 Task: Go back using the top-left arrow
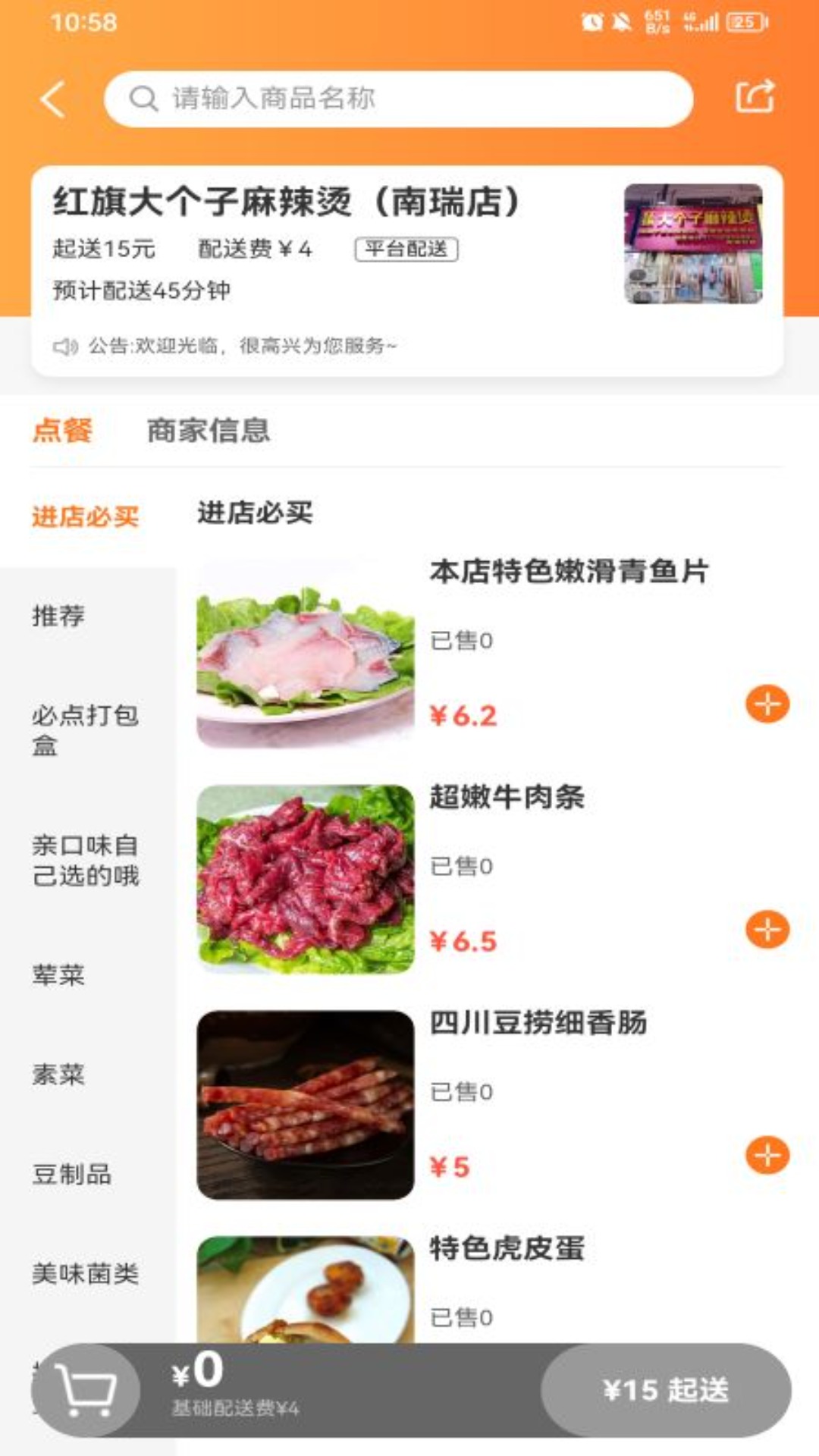click(52, 99)
